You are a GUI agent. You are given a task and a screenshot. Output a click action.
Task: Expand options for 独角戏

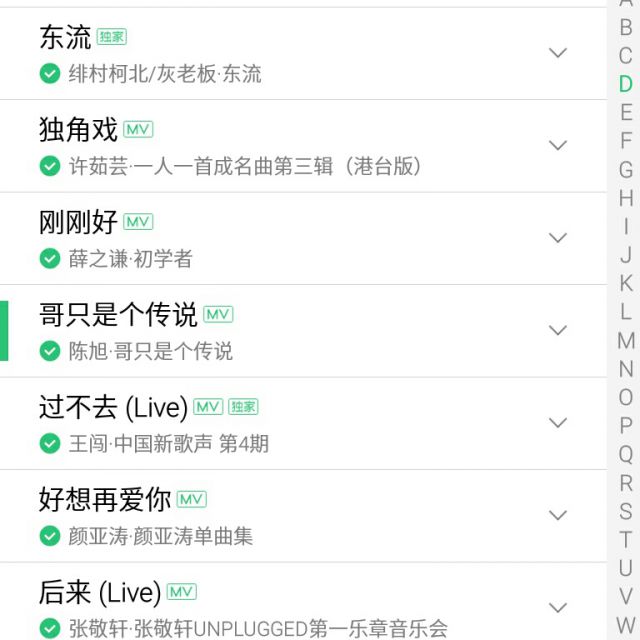[x=558, y=146]
